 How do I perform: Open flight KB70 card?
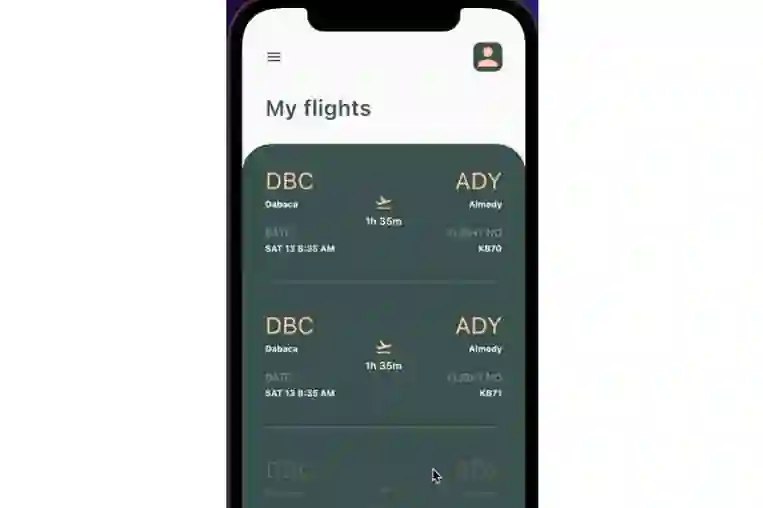(383, 213)
